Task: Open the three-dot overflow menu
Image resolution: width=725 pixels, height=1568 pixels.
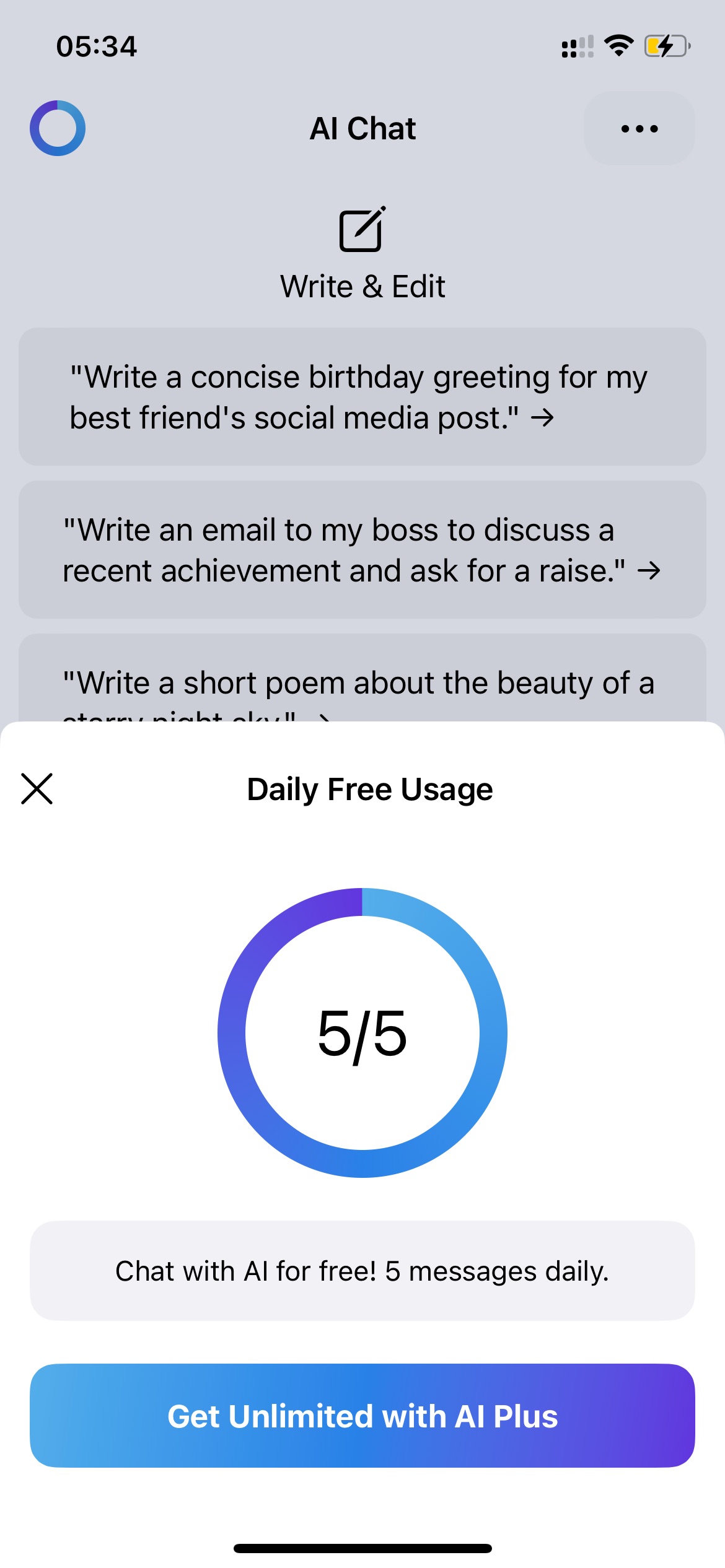Action: click(x=639, y=128)
